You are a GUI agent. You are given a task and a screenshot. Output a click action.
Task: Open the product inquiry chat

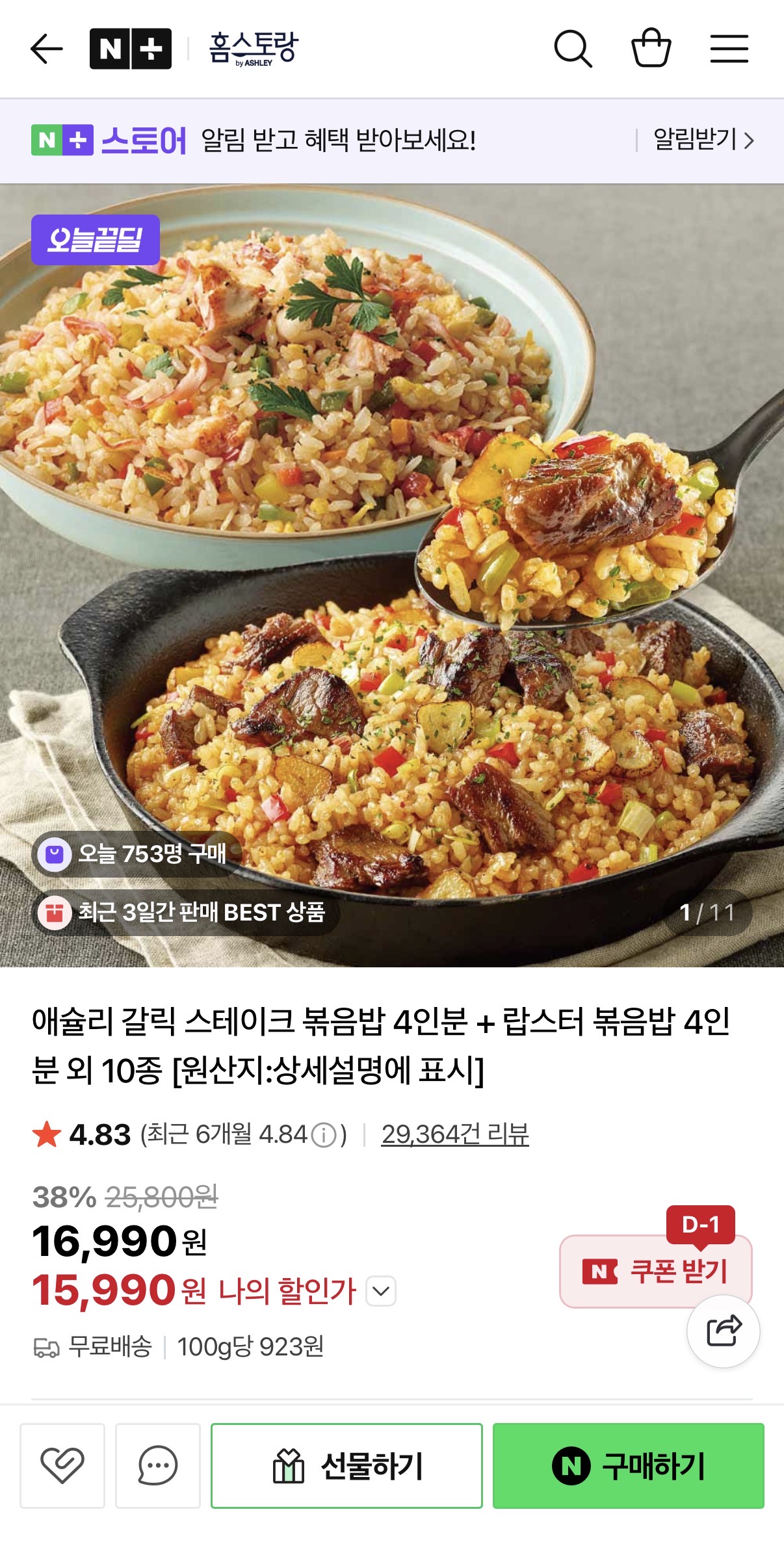pos(158,1465)
